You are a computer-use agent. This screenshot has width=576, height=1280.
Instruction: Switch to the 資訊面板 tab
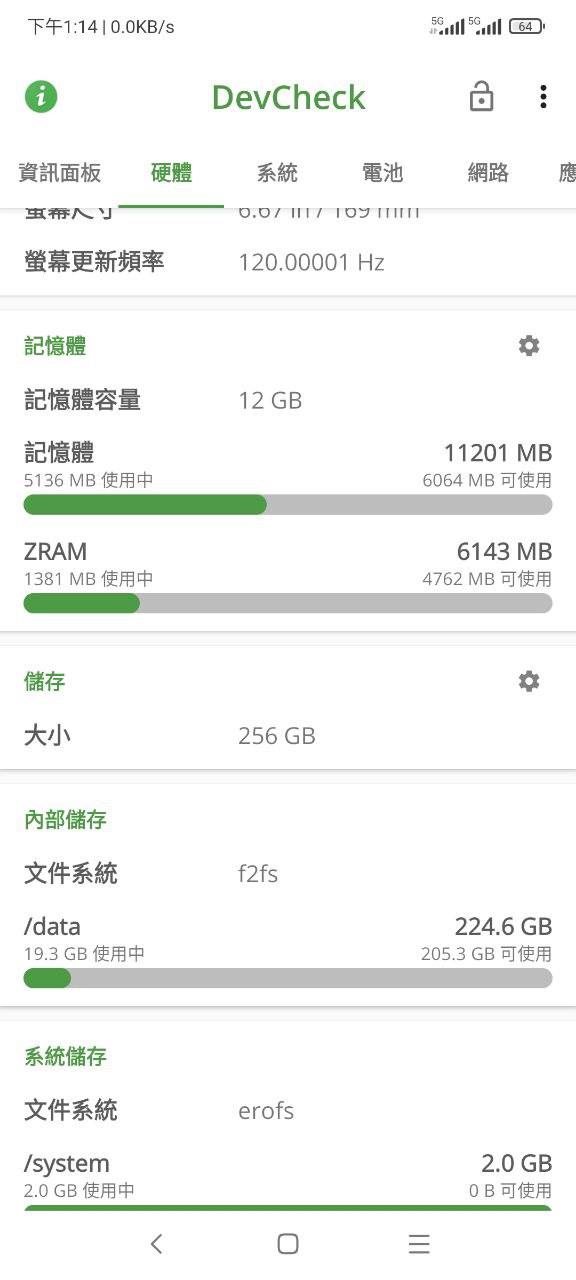click(x=60, y=173)
